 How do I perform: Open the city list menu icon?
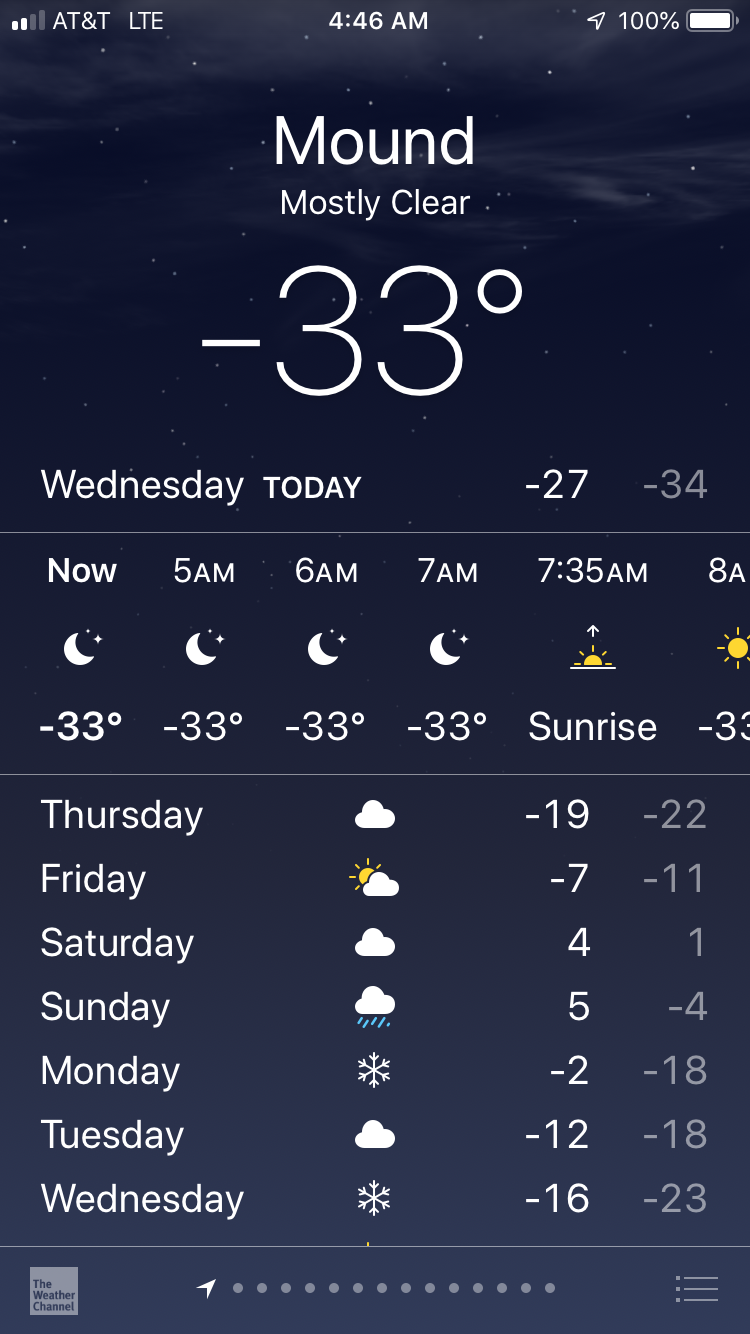(697, 1289)
